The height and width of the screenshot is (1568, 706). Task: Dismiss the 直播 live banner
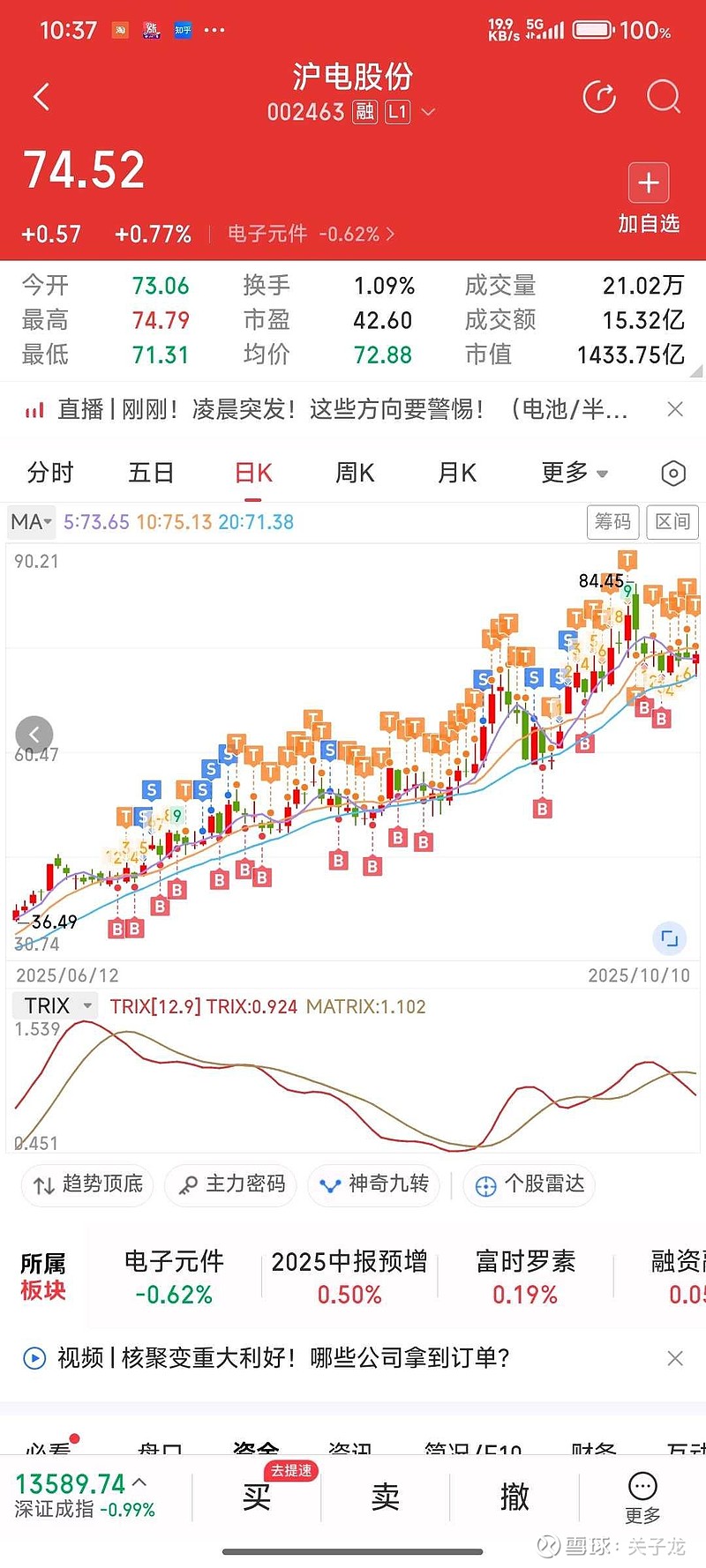click(x=675, y=409)
